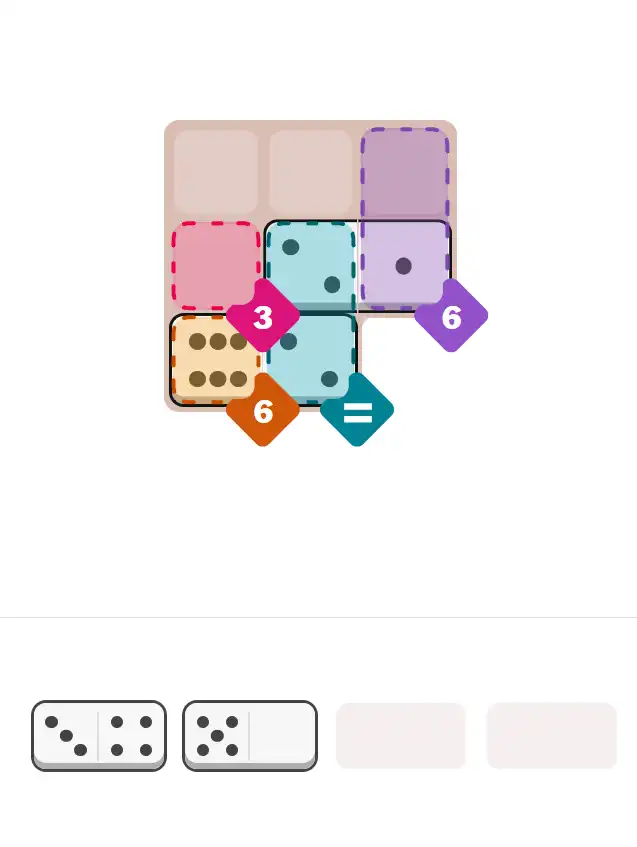The image size is (637, 847).
Task: Tap the placed domino with one pip
Action: point(404,265)
